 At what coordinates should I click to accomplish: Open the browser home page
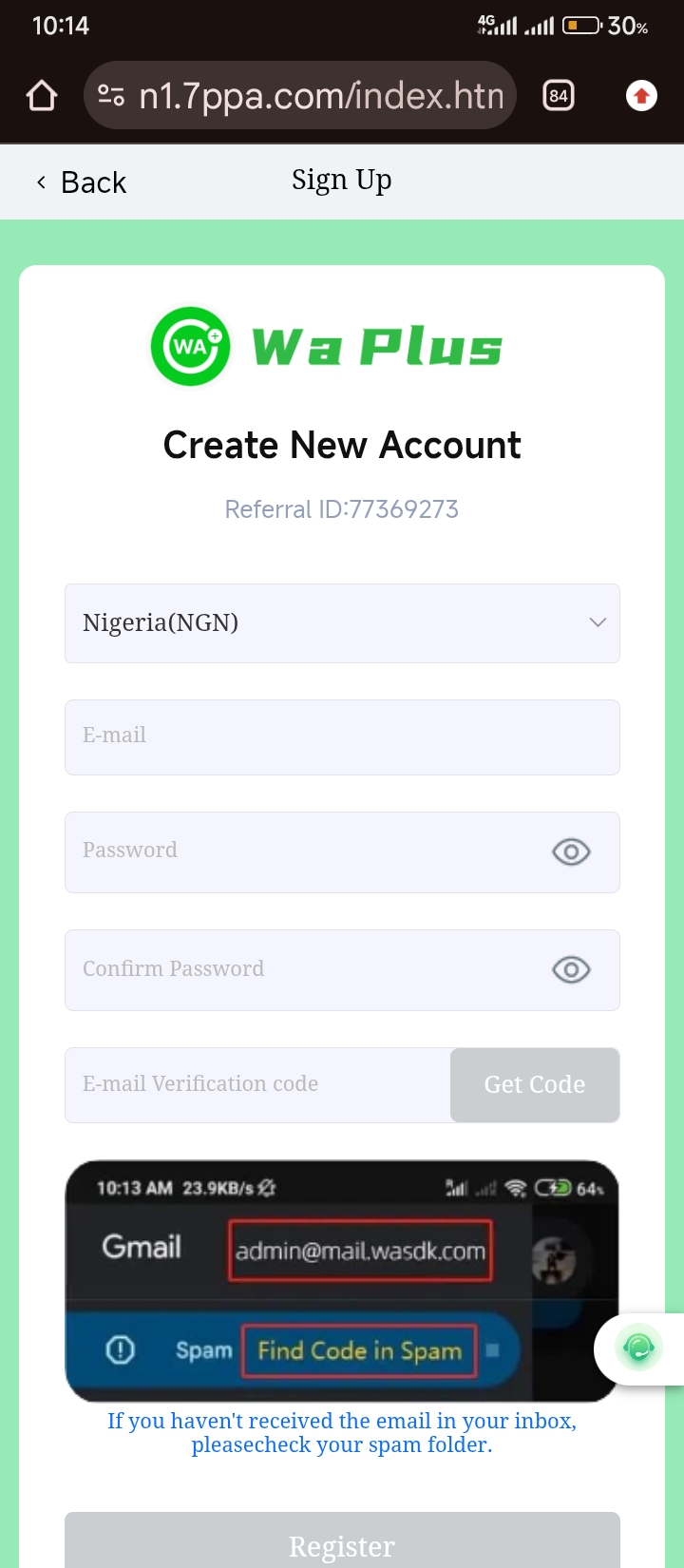(x=42, y=95)
